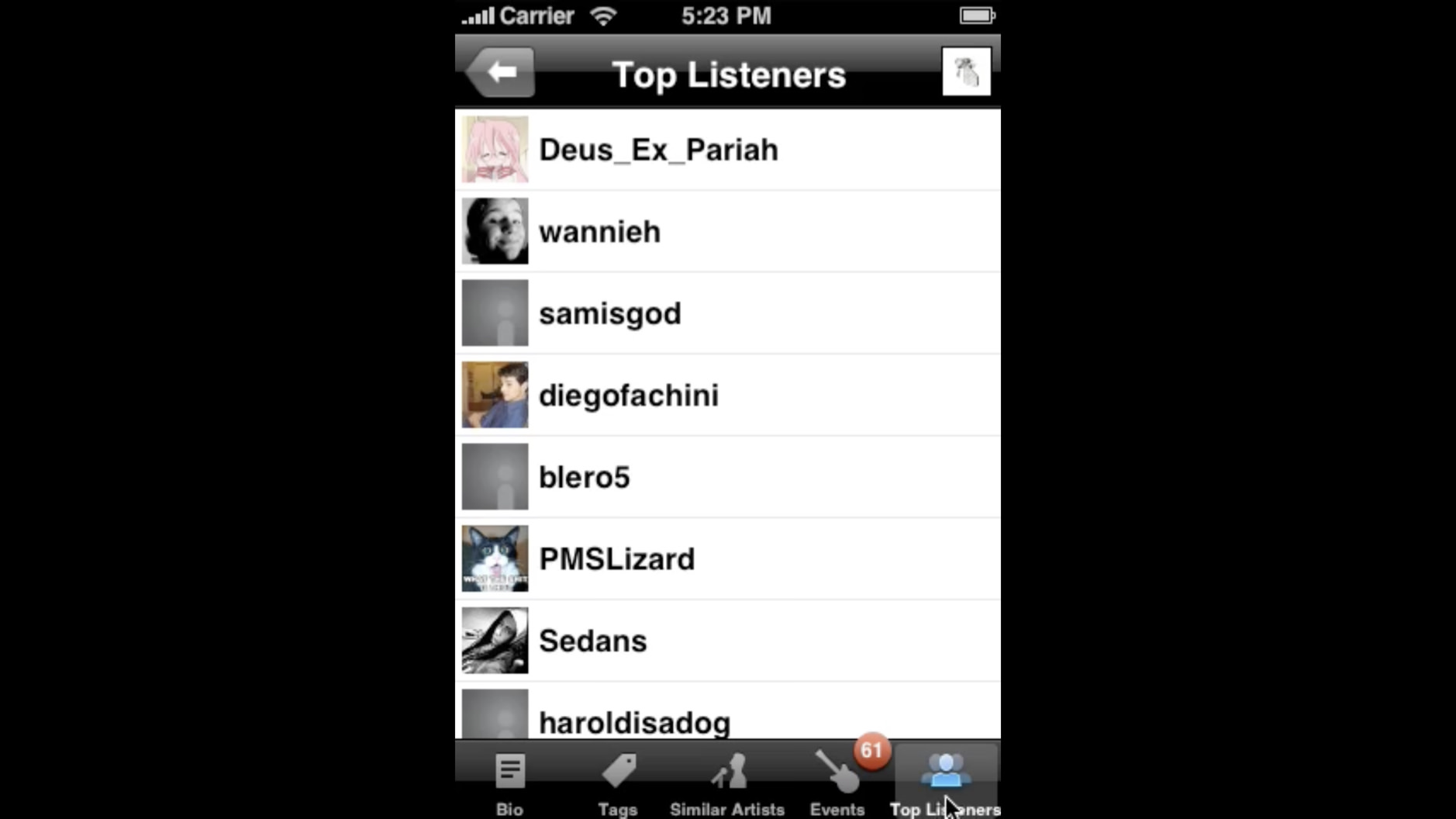Tap the haroldisadog row
This screenshot has height=819, width=1456.
727,720
